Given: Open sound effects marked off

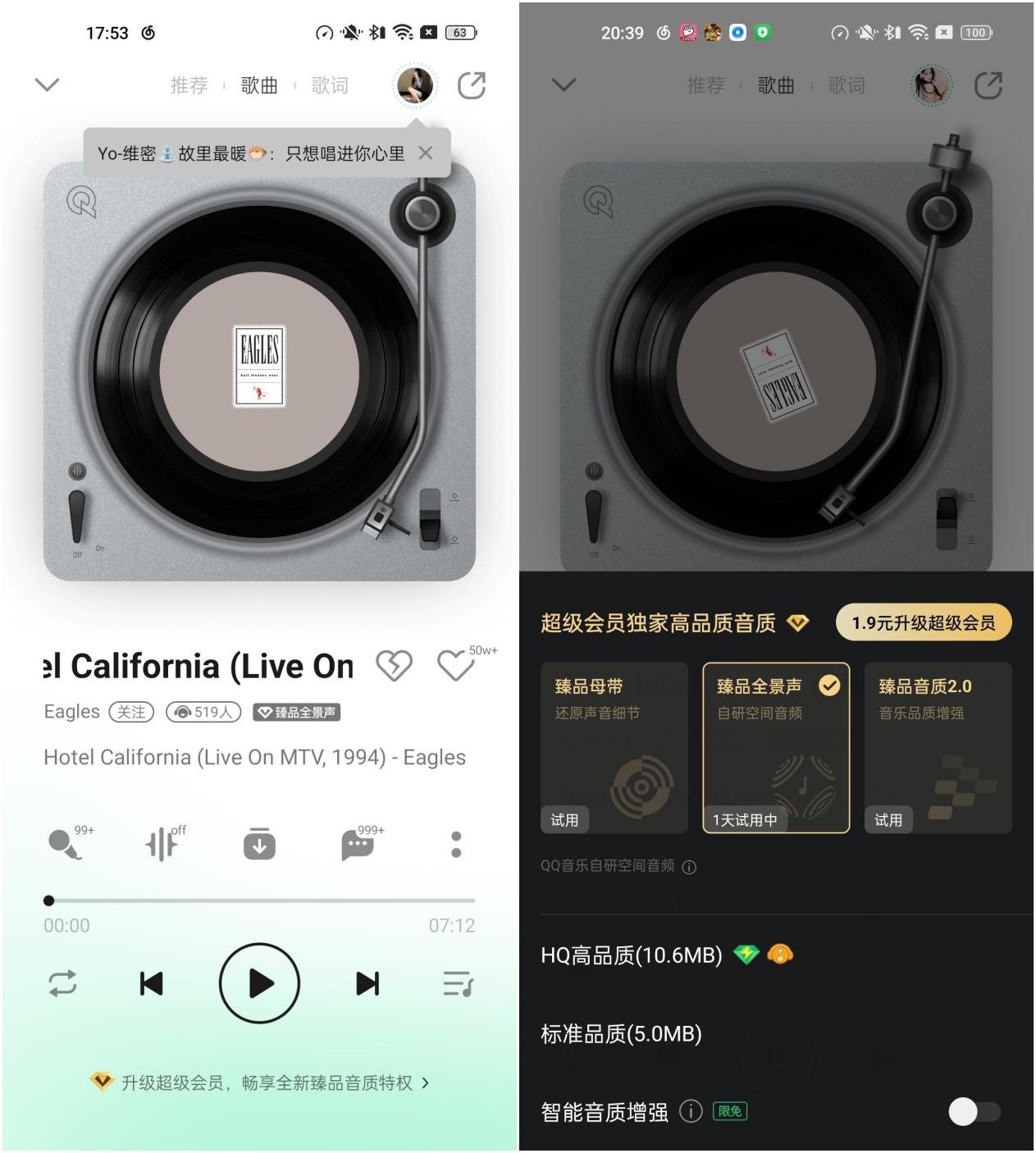Looking at the screenshot, I should pyautogui.click(x=162, y=844).
